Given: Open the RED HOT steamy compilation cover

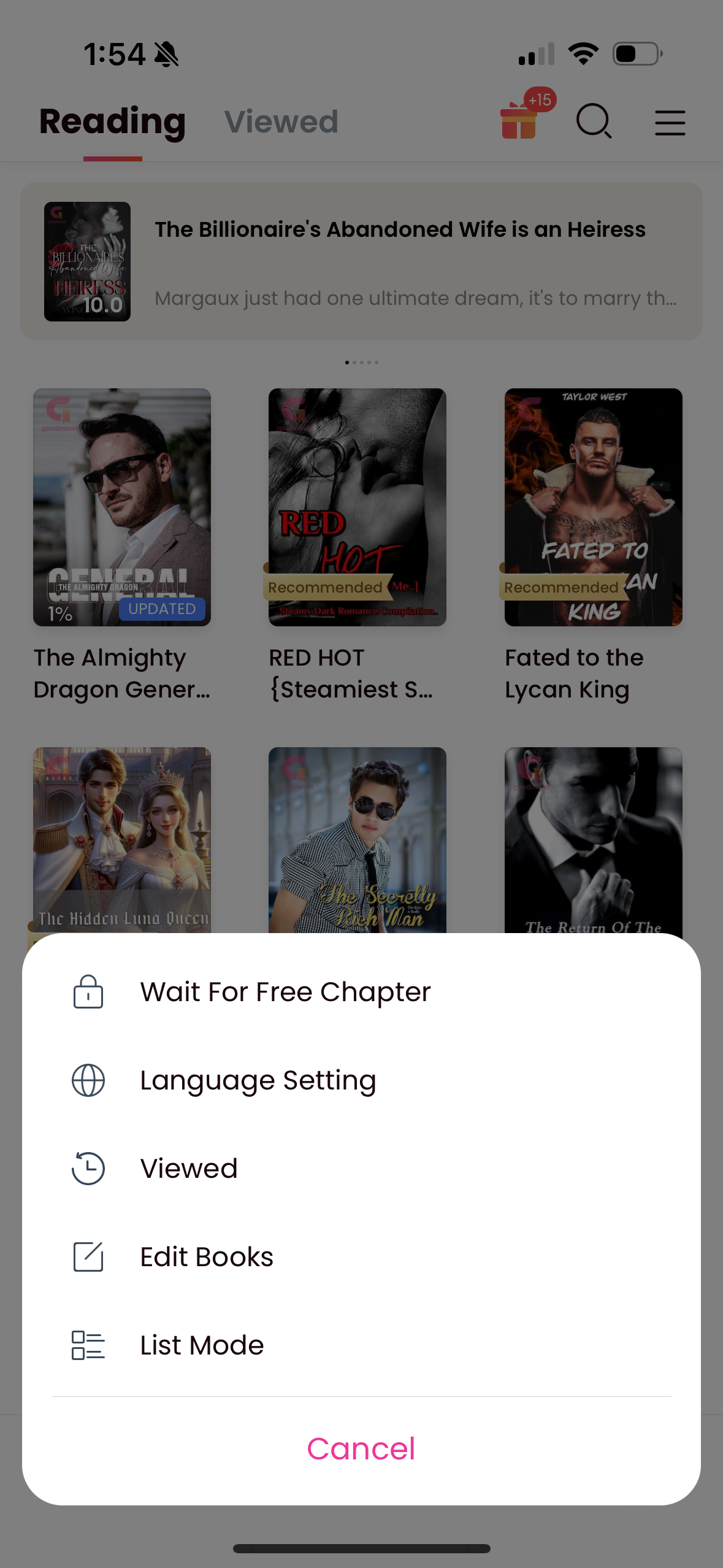Looking at the screenshot, I should point(357,506).
